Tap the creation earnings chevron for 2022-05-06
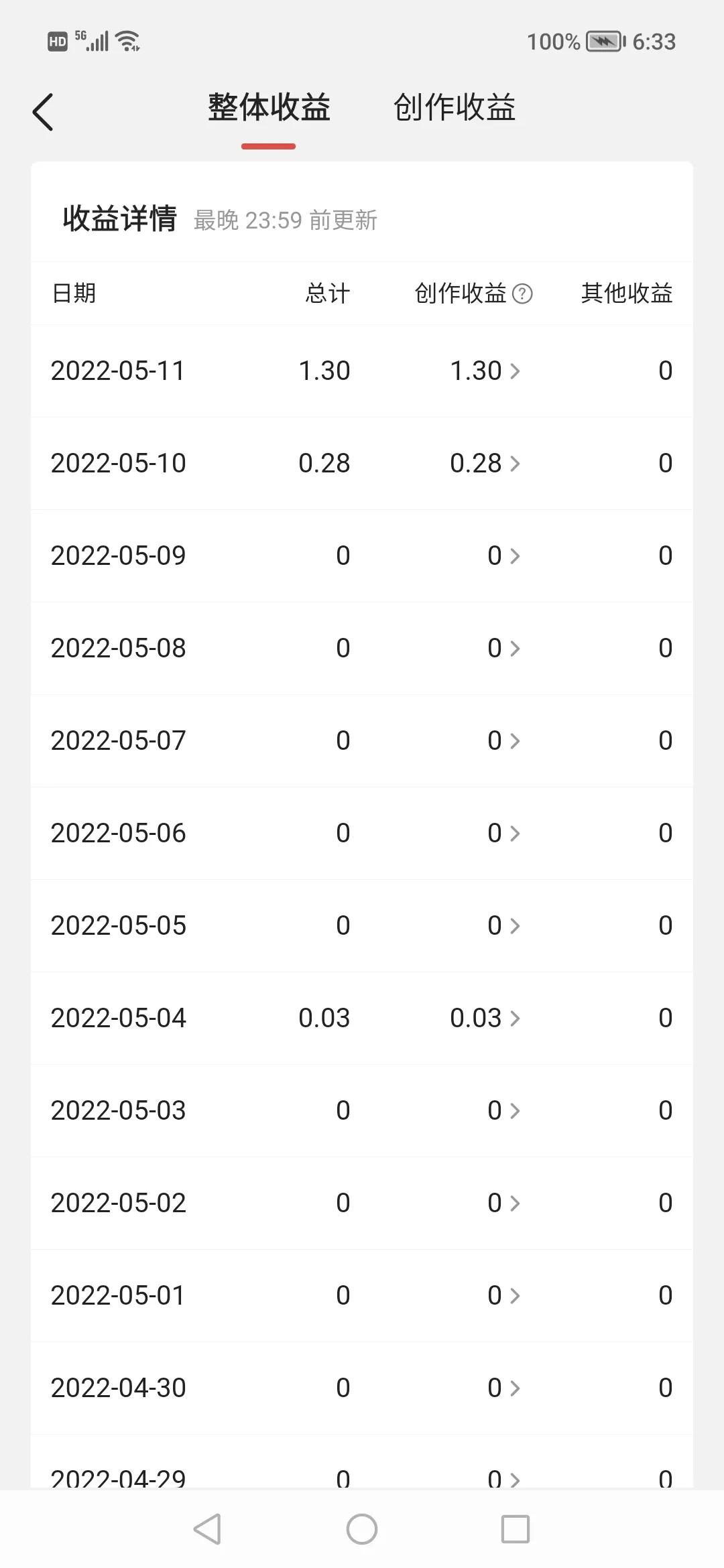Screen dimensions: 724x1568 [x=514, y=833]
